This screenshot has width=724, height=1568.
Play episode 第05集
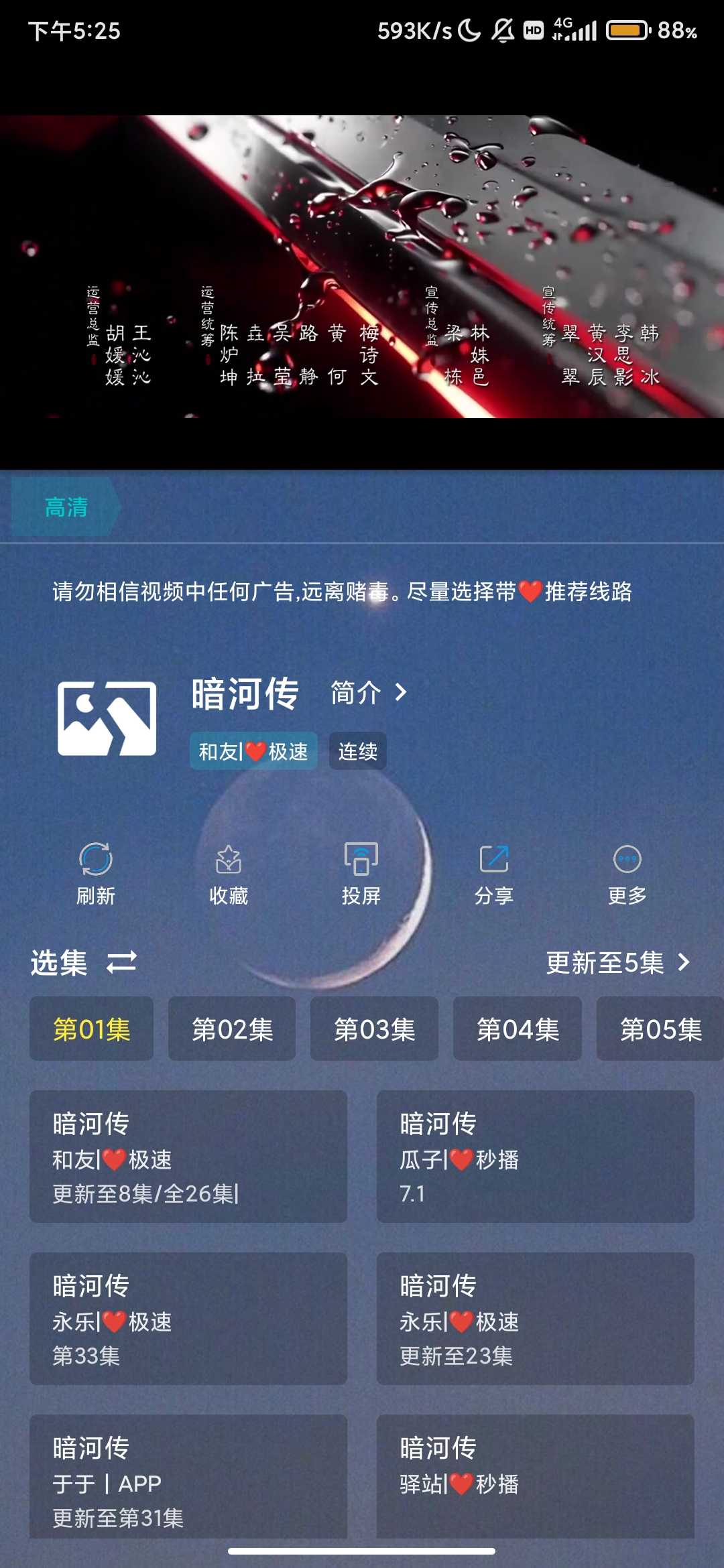[660, 1029]
